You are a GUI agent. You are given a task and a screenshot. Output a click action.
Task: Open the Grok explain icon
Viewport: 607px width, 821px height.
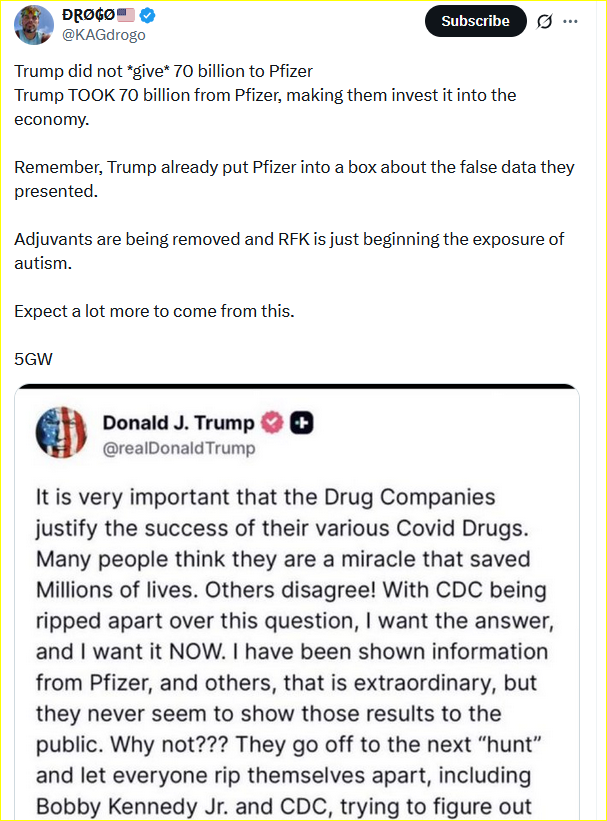[545, 21]
